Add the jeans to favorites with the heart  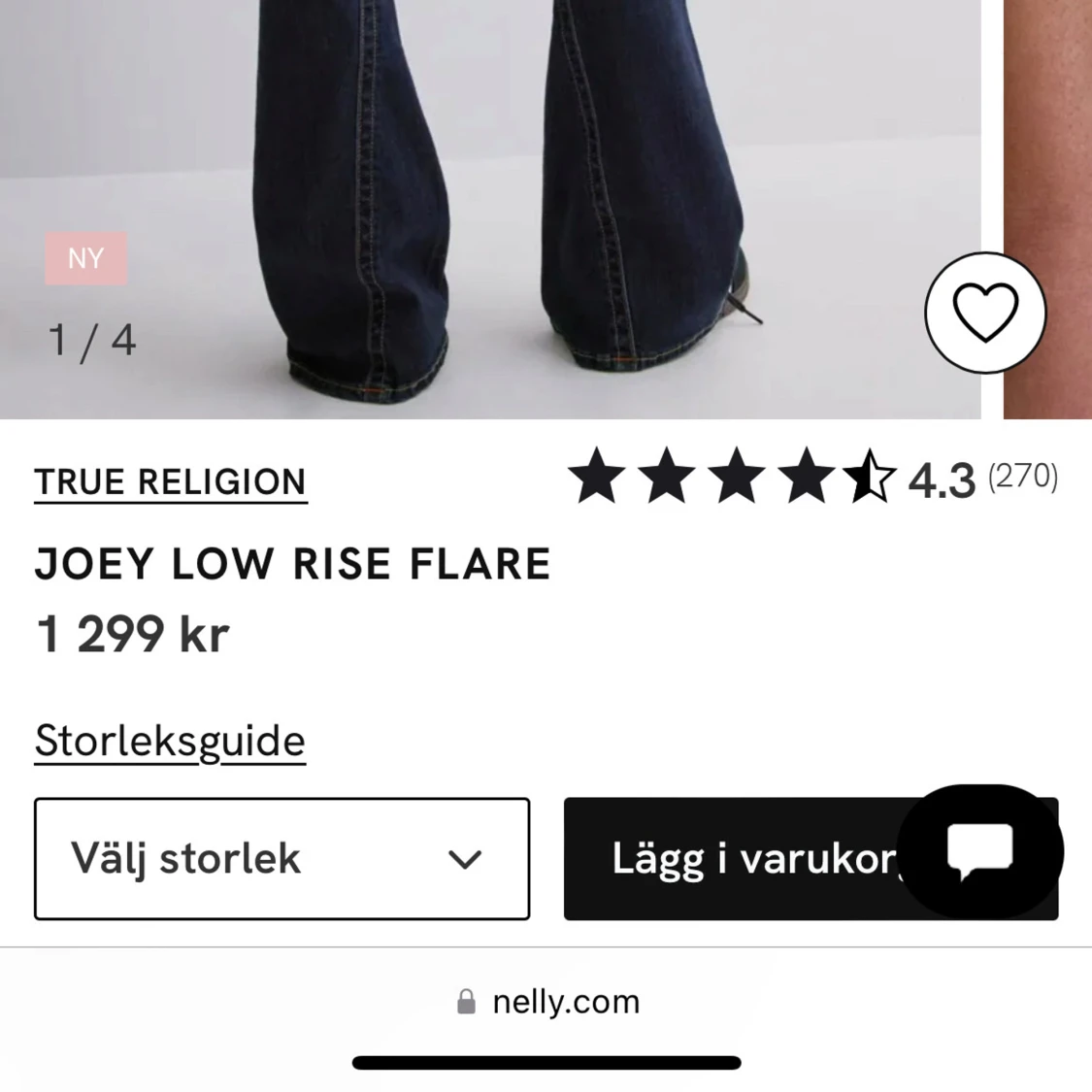(984, 313)
